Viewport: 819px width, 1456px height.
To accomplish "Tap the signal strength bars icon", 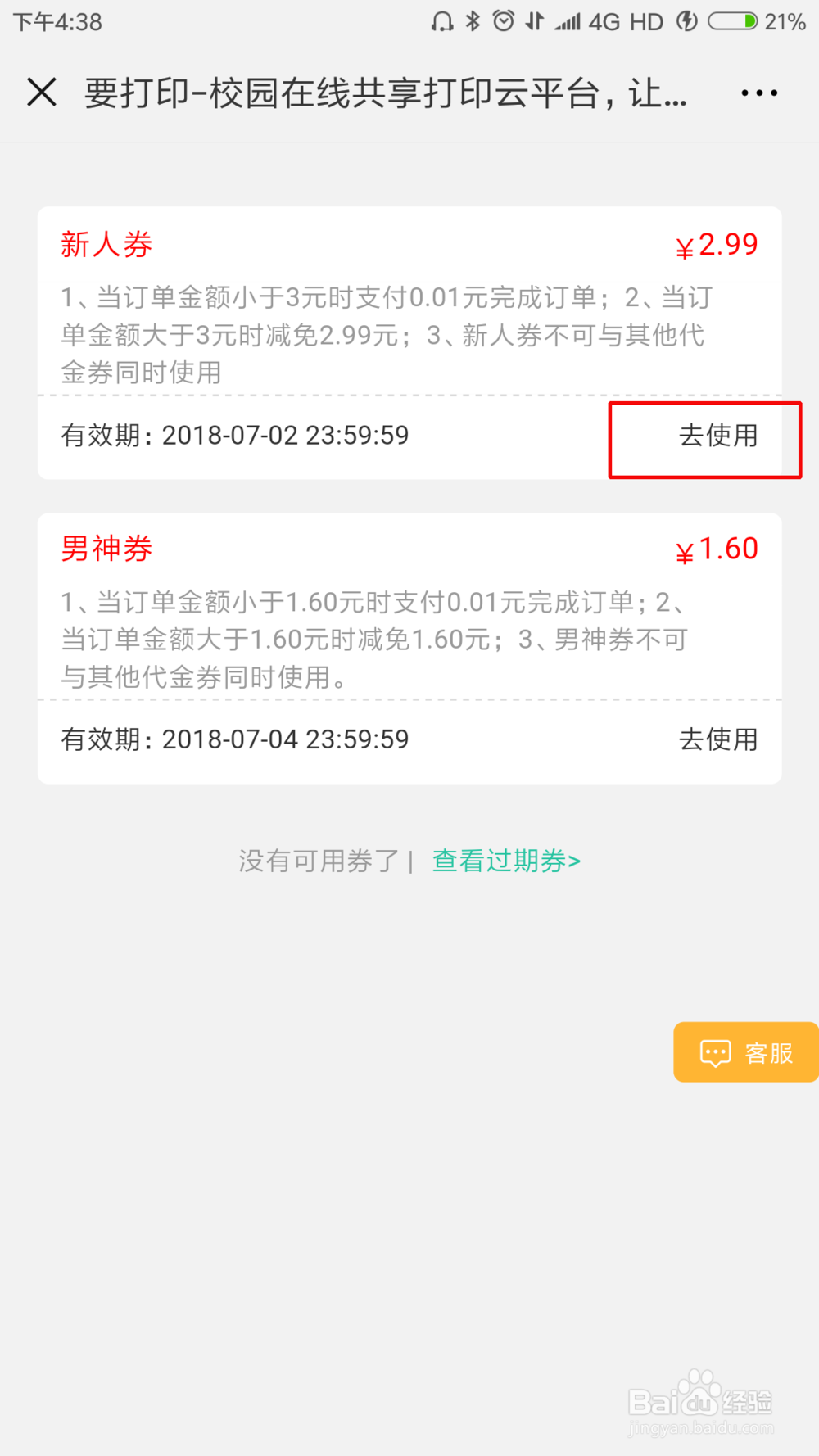I will [x=567, y=21].
